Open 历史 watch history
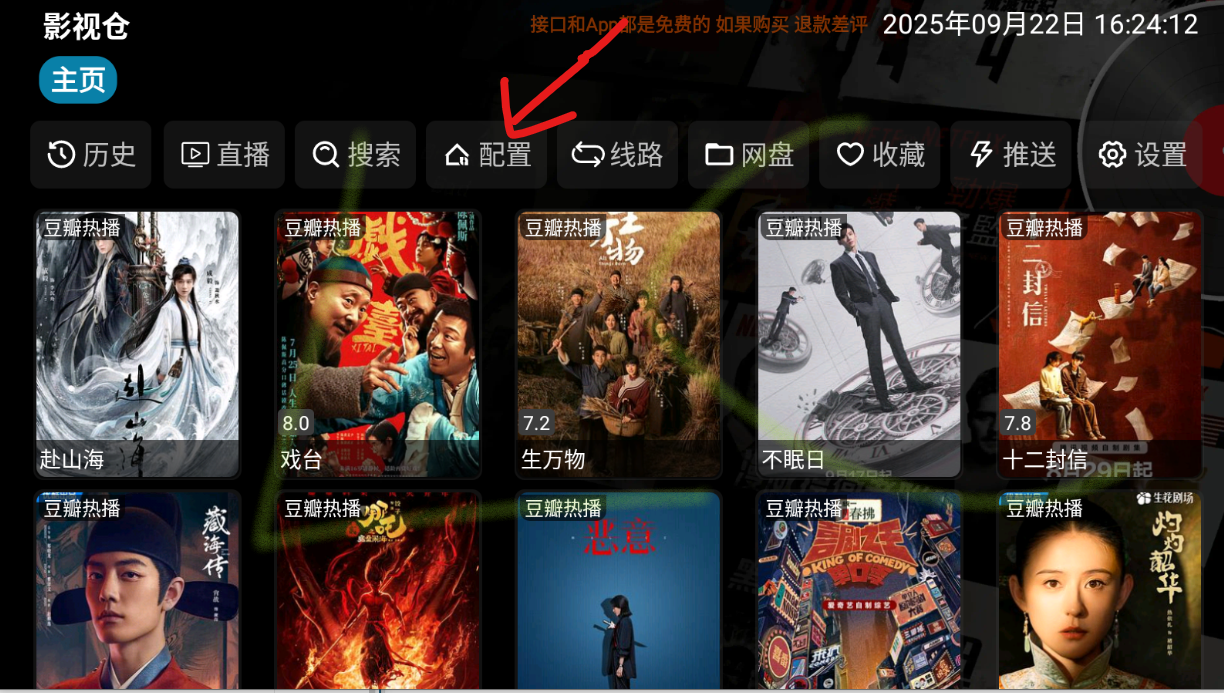 [x=91, y=155]
